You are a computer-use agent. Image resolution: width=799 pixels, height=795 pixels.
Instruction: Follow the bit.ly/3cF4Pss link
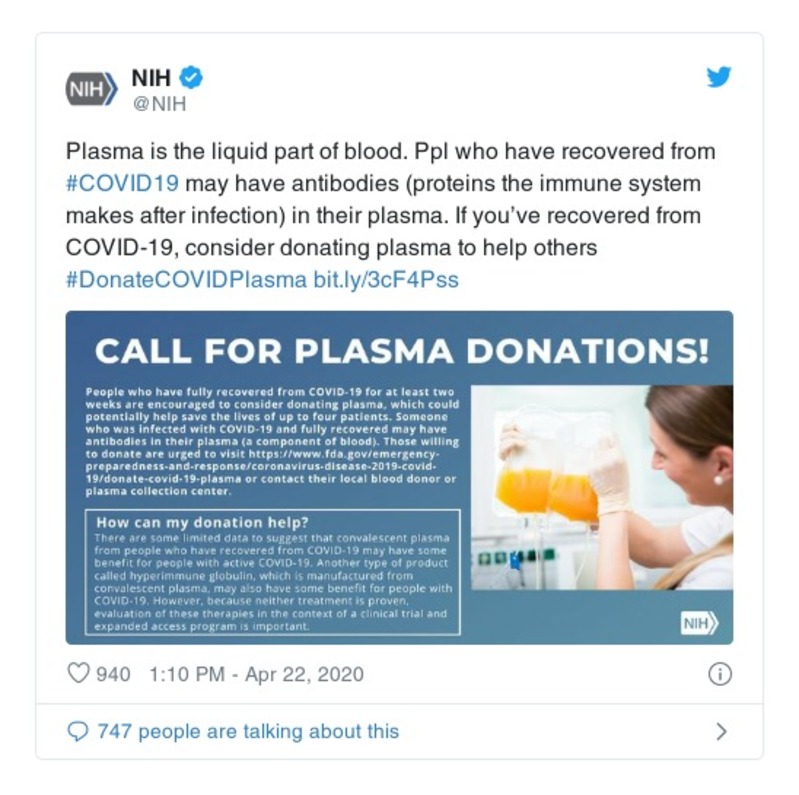[386, 279]
